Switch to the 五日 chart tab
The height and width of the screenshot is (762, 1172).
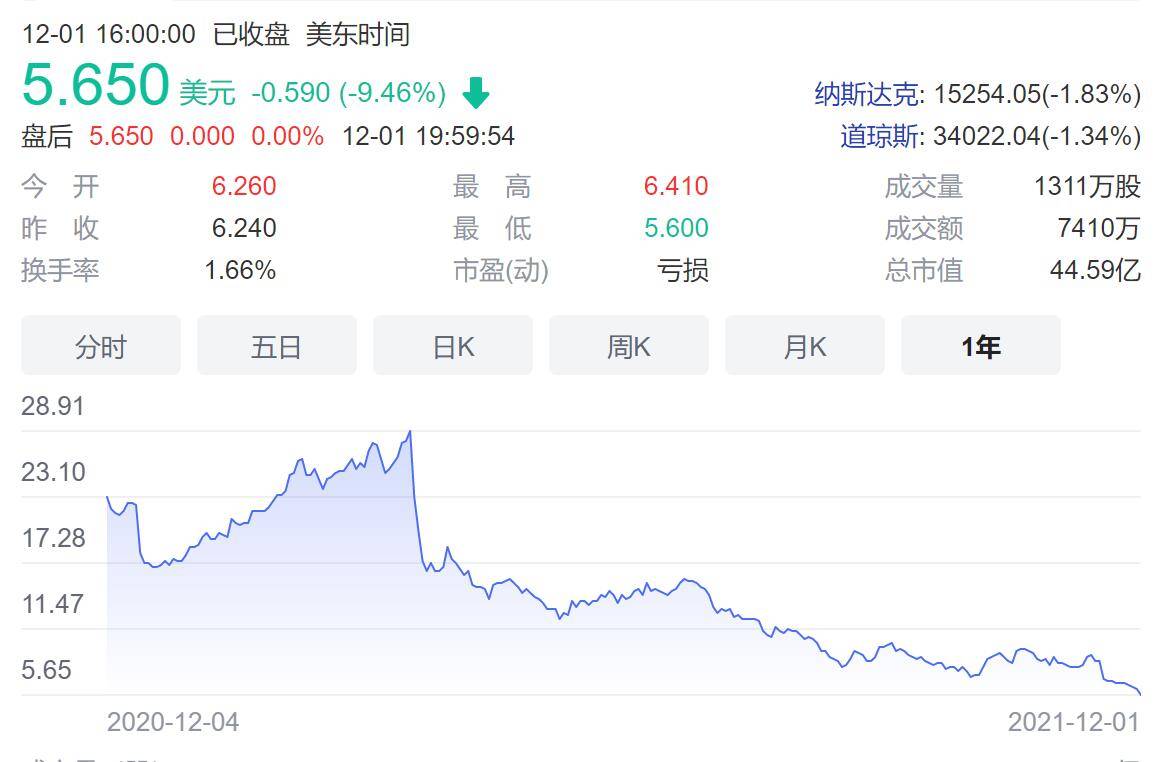[277, 346]
